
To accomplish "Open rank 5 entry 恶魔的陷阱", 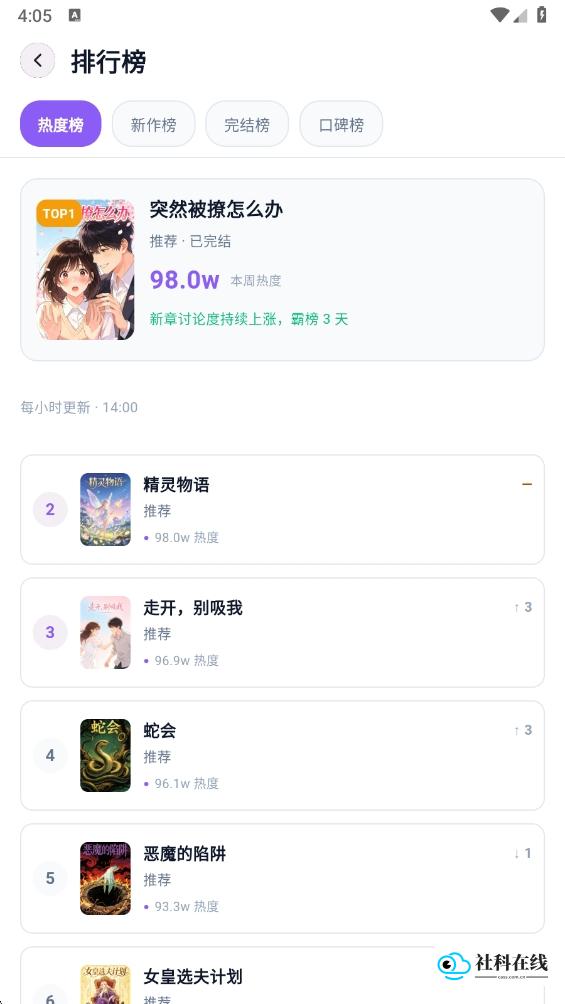I will coord(282,878).
